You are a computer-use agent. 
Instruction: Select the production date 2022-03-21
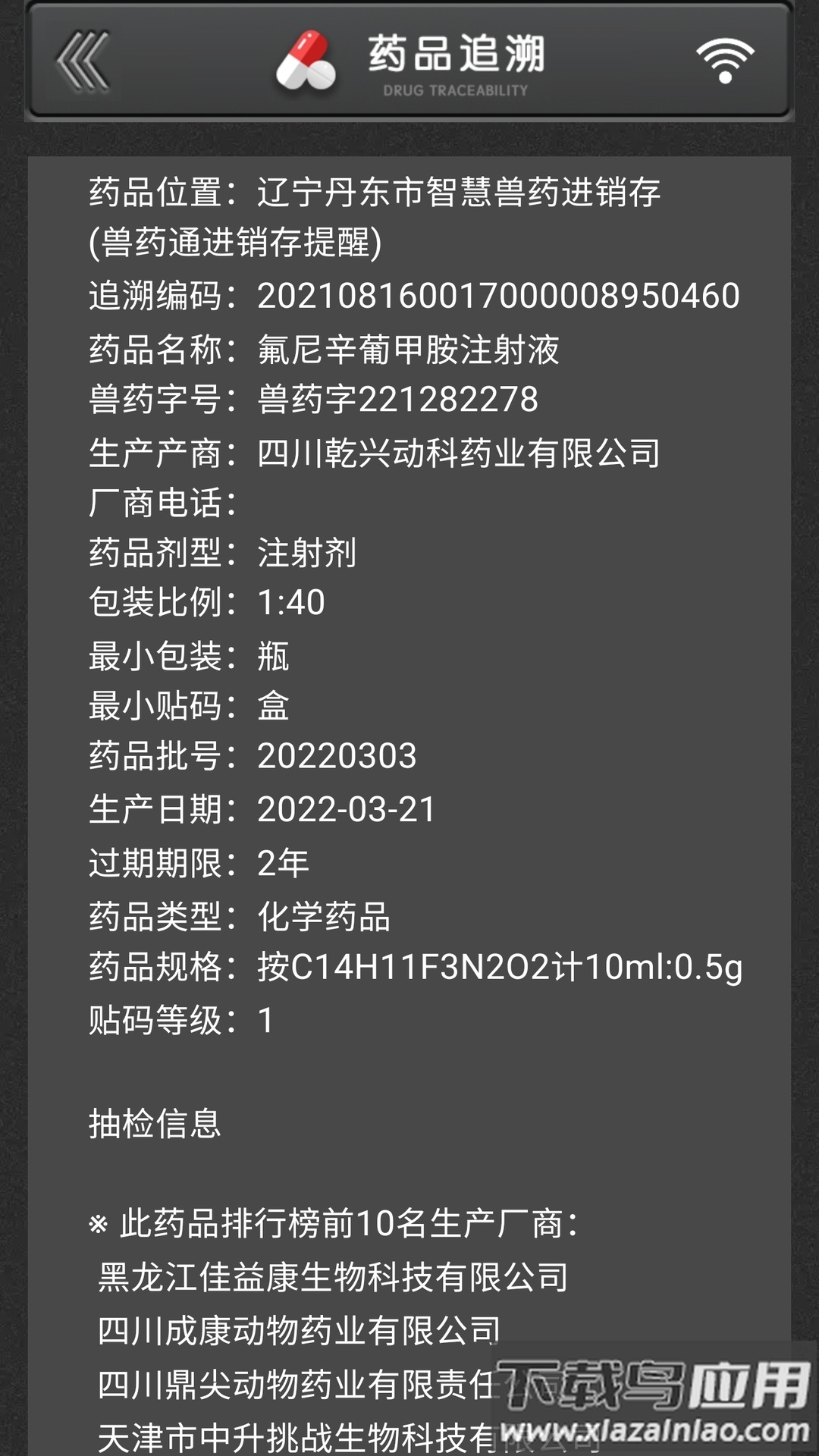[x=345, y=808]
